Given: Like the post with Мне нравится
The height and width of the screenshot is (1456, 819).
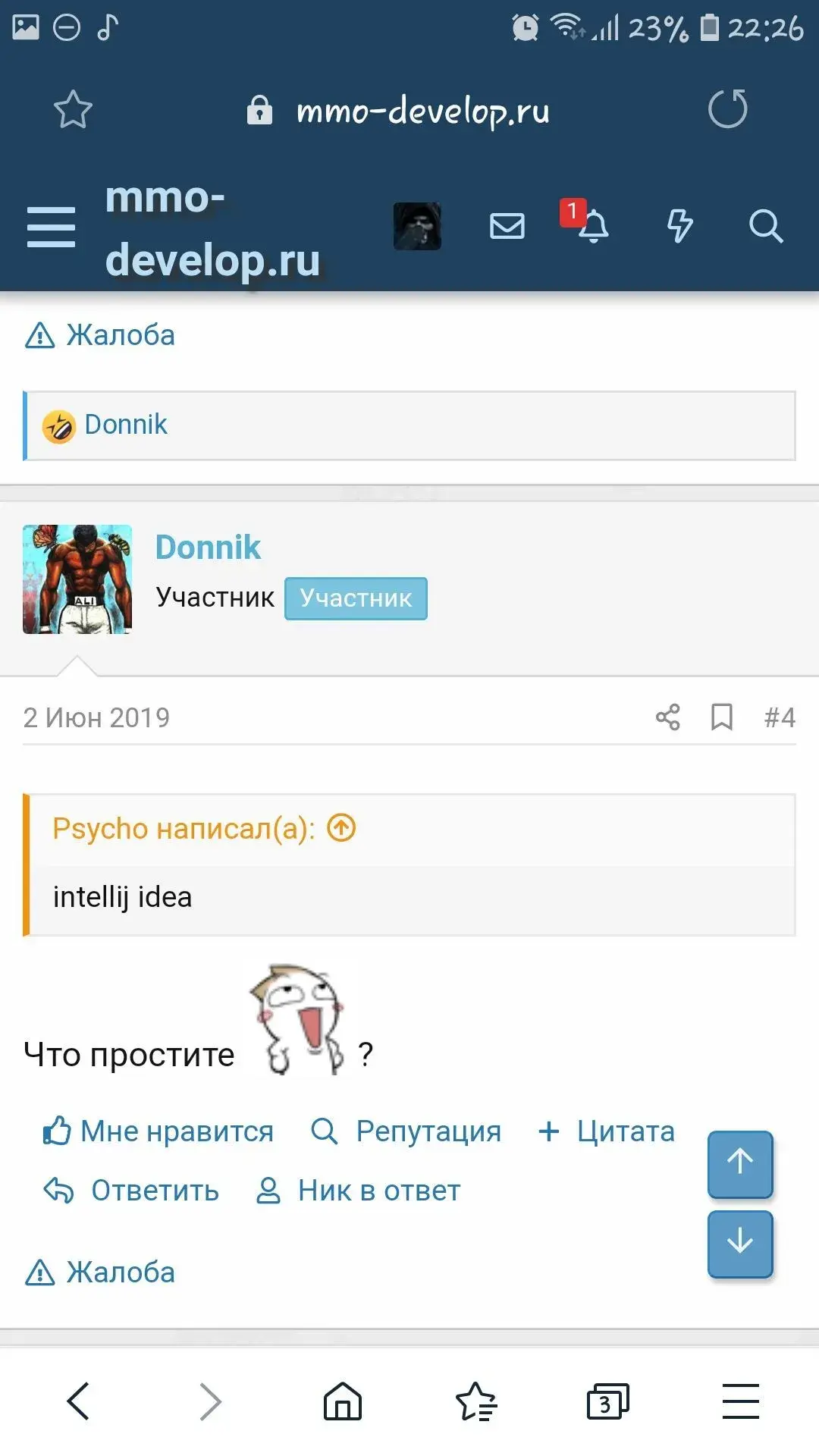Looking at the screenshot, I should coord(158,1131).
